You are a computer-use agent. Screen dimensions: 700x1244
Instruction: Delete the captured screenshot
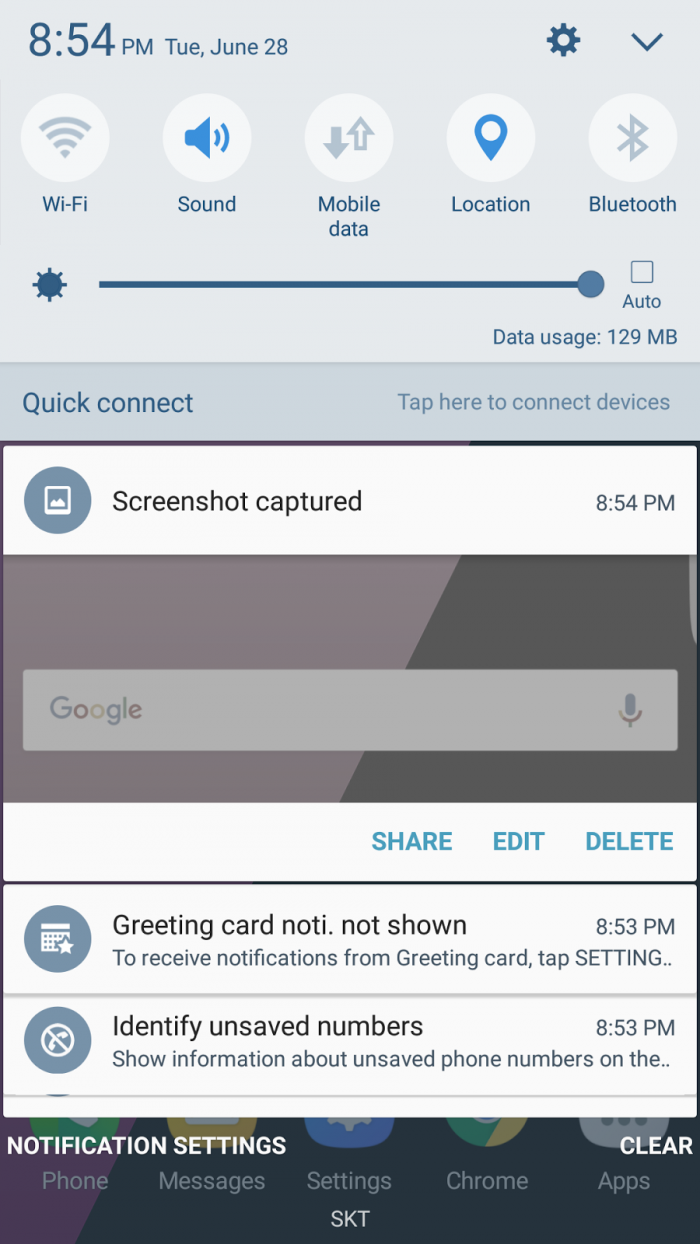(x=629, y=842)
